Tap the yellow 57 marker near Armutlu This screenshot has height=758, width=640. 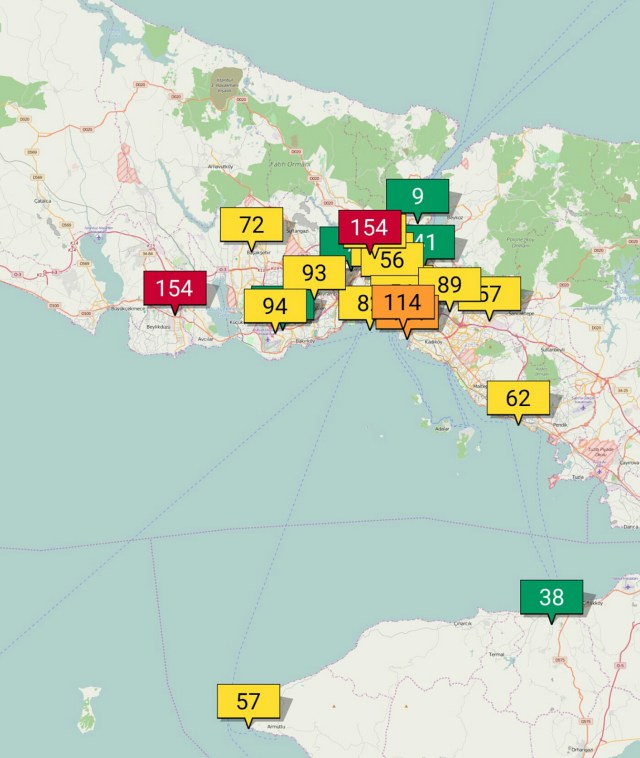click(248, 701)
